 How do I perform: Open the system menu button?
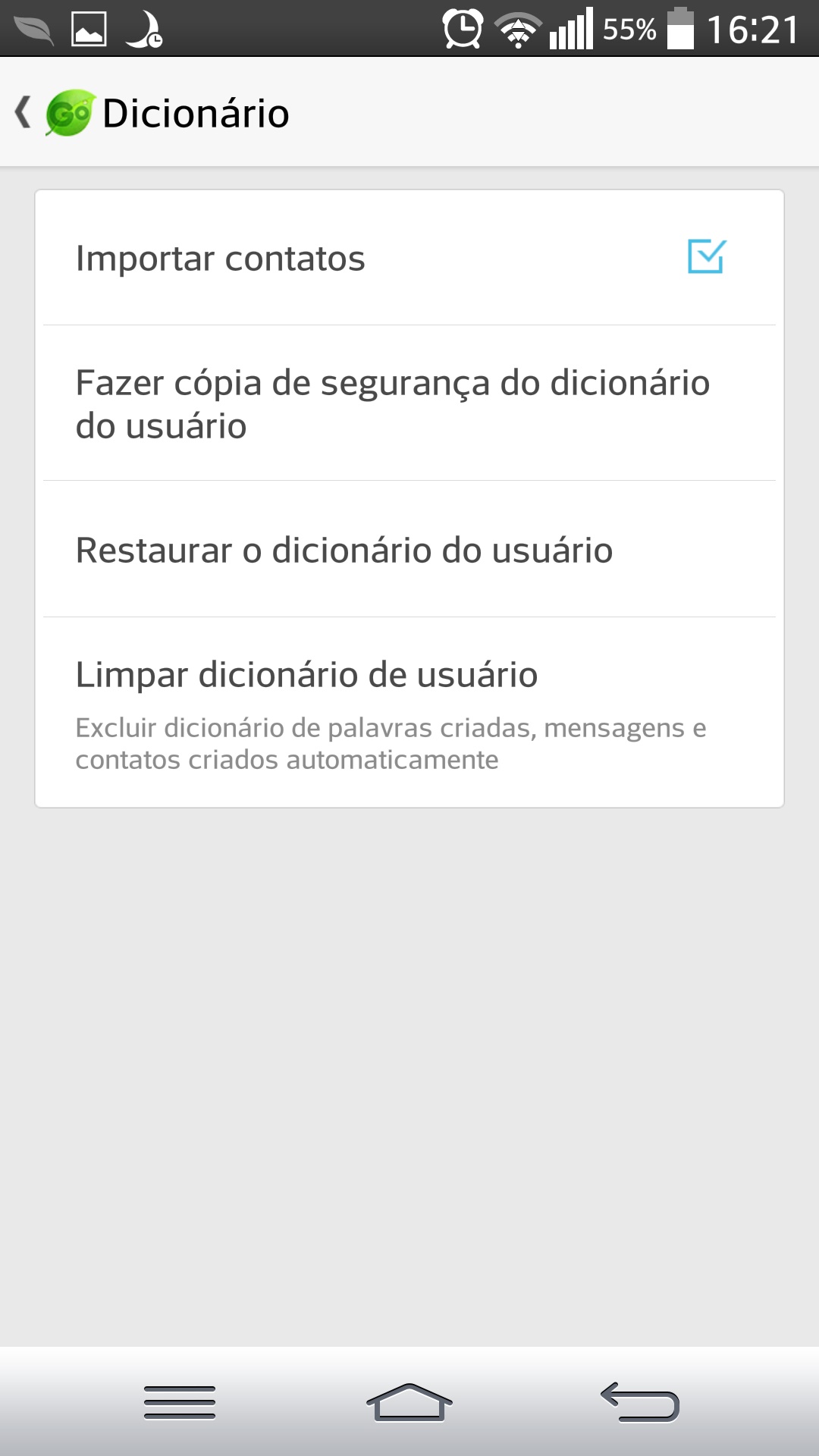tap(180, 1402)
